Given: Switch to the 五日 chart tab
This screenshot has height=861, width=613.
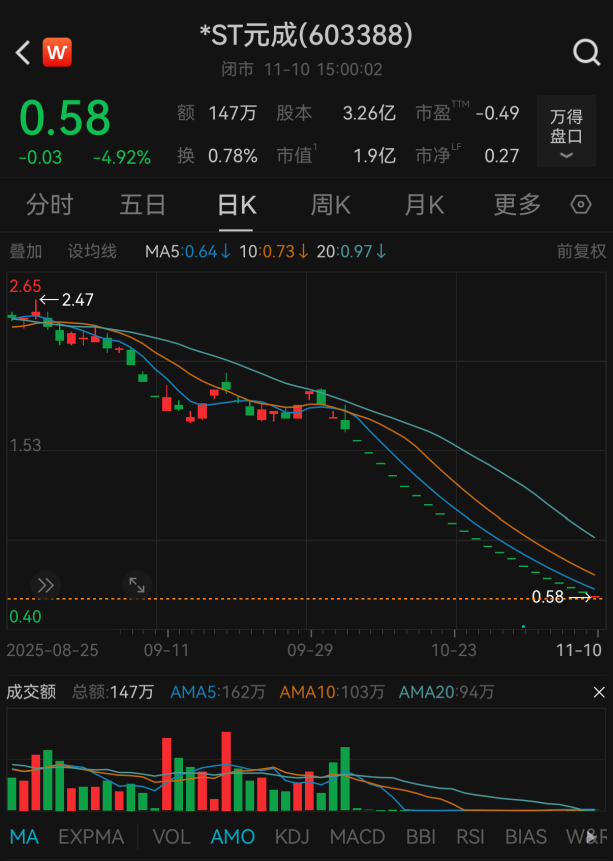Looking at the screenshot, I should click(x=142, y=205).
